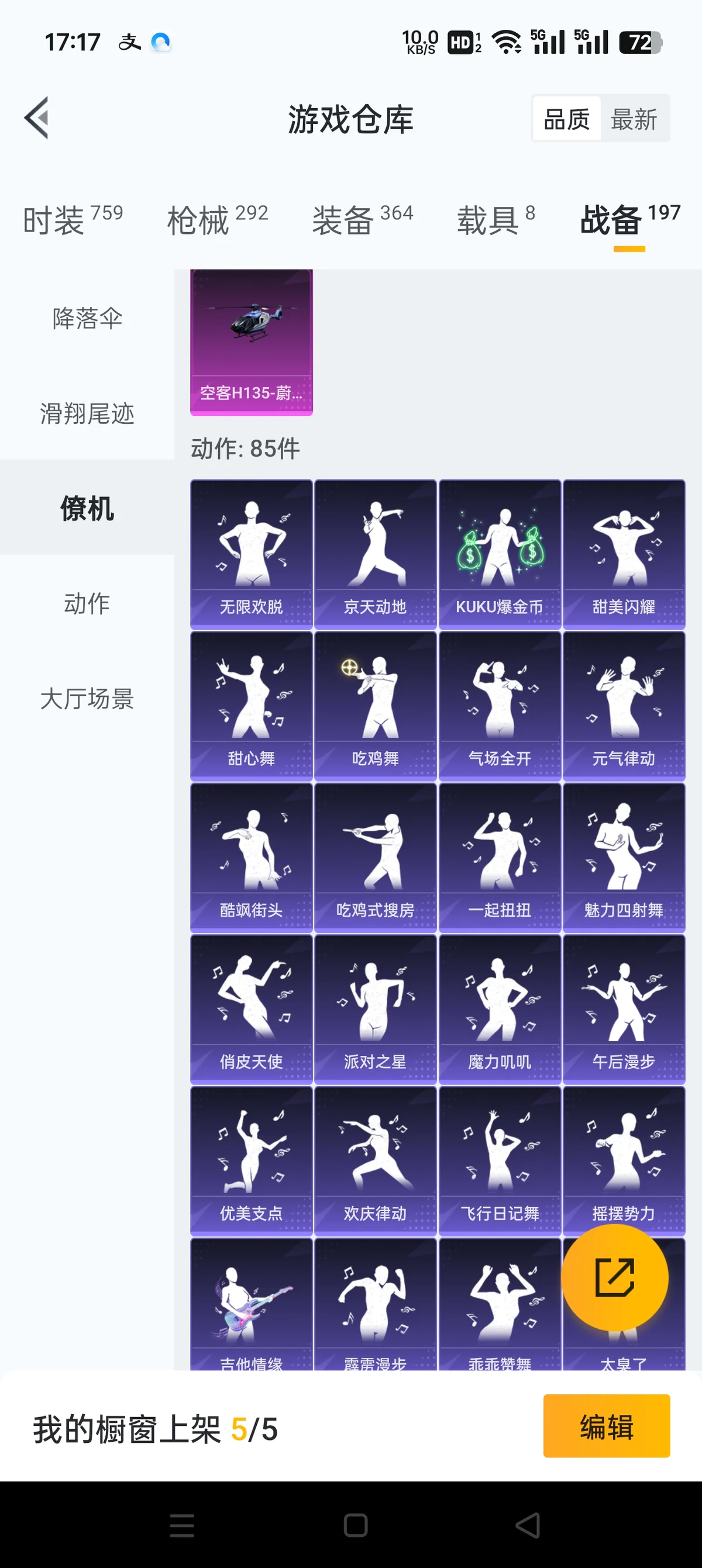Viewport: 702px width, 1568px height.
Task: Click the 编辑 button
Action: tap(607, 1427)
